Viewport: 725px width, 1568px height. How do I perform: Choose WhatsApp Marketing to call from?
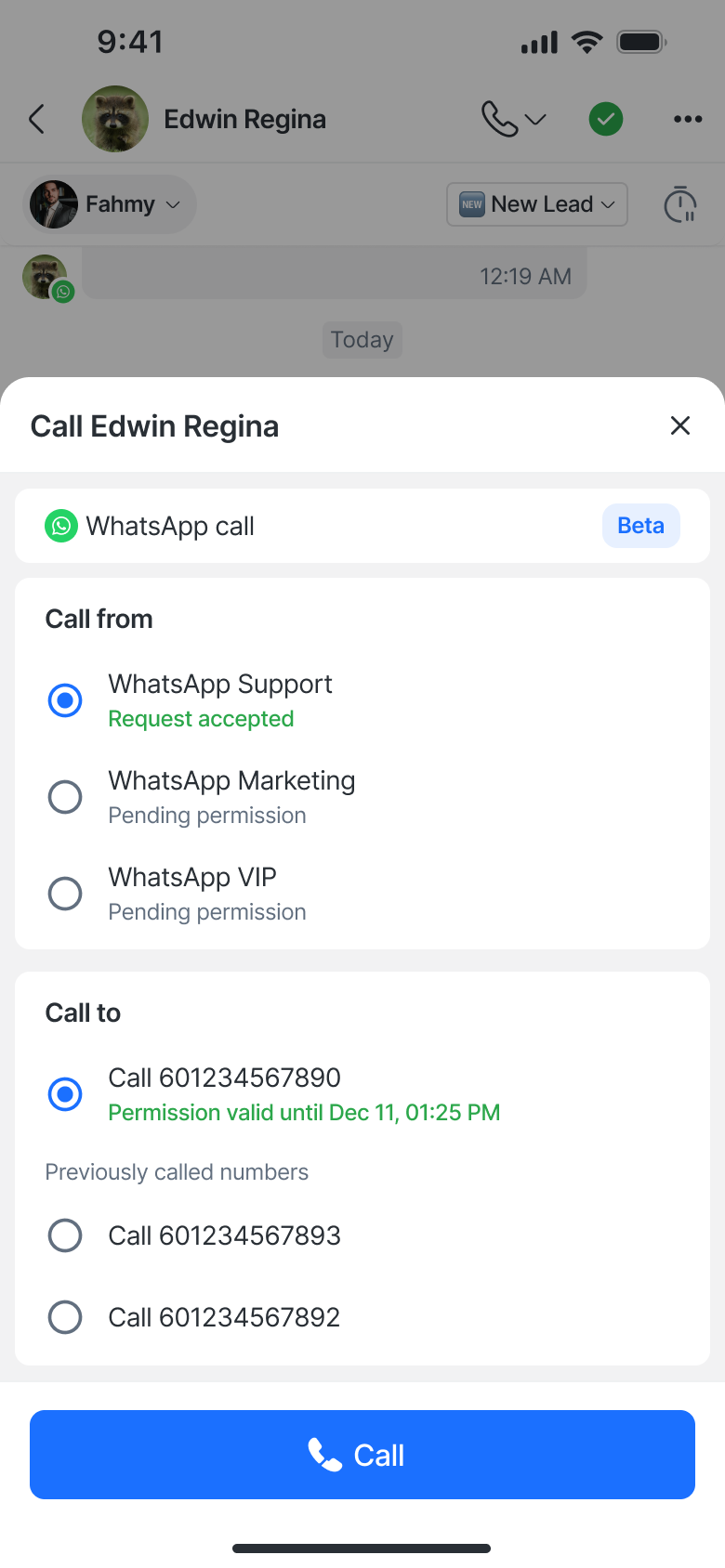pyautogui.click(x=65, y=797)
